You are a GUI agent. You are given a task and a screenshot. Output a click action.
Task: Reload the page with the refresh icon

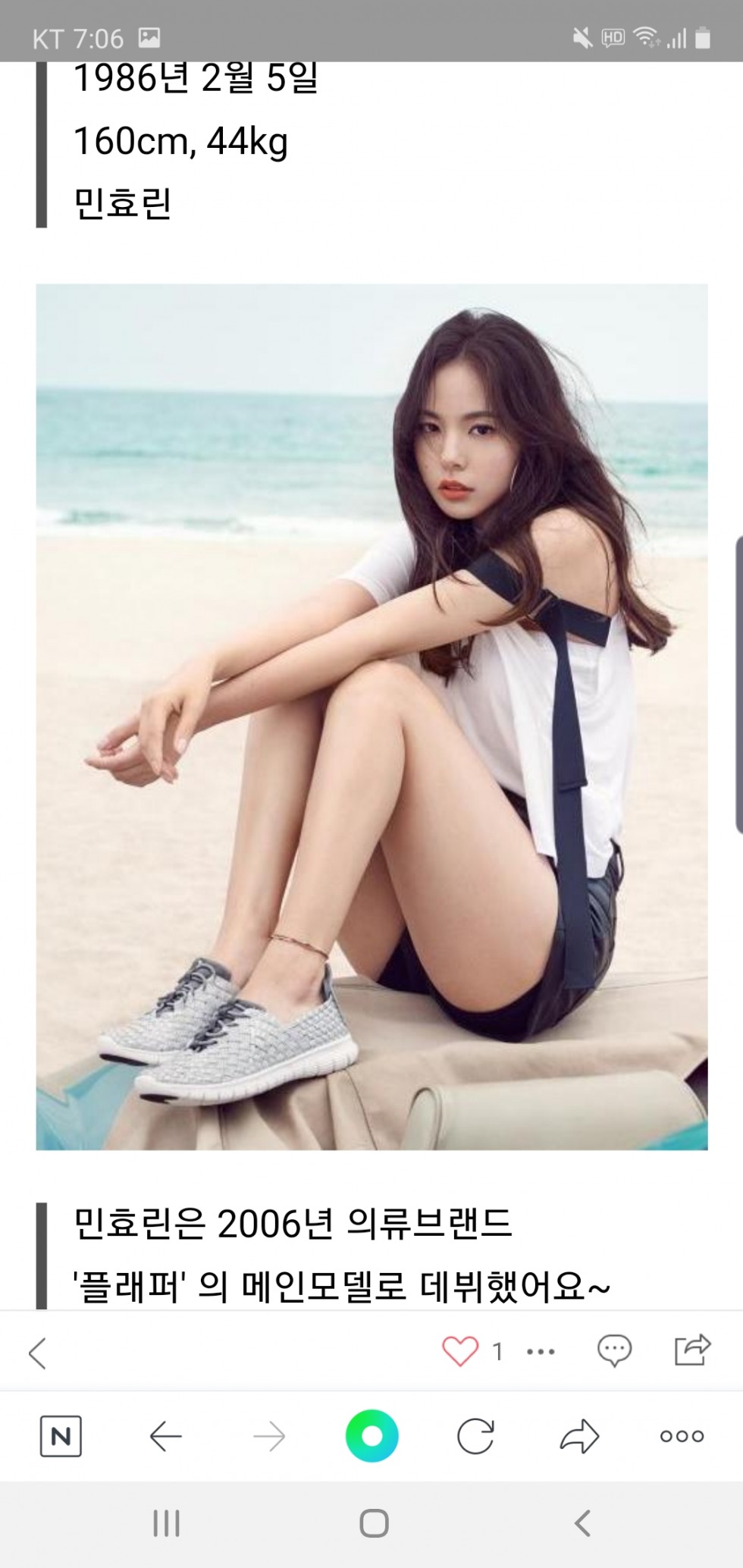pyautogui.click(x=475, y=1436)
